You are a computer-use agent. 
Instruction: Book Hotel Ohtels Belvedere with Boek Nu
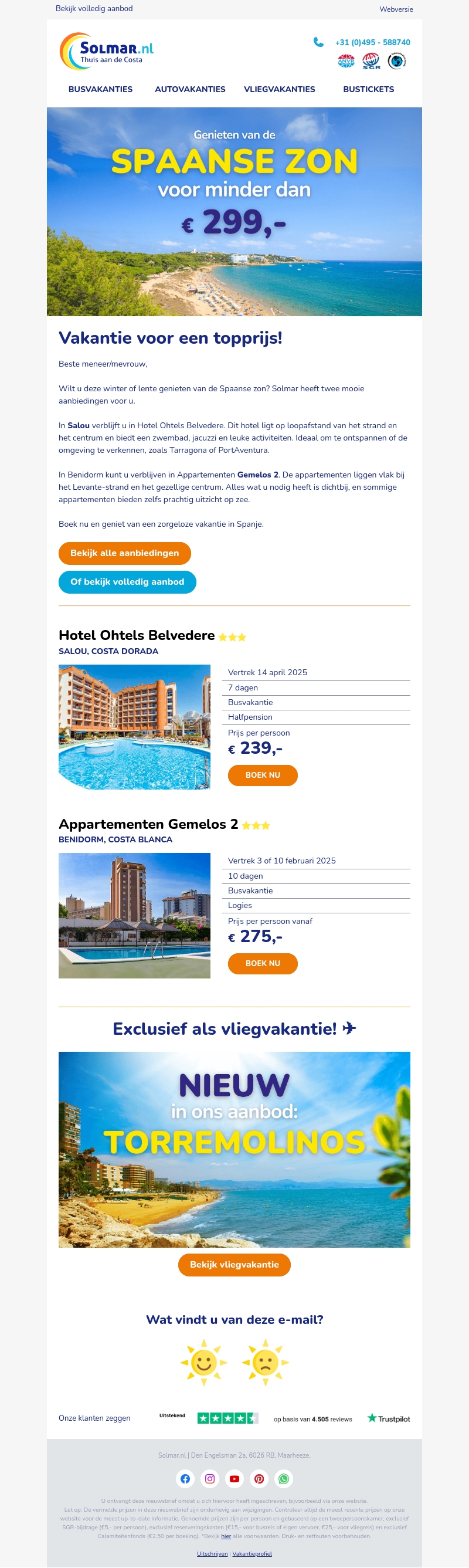(263, 775)
